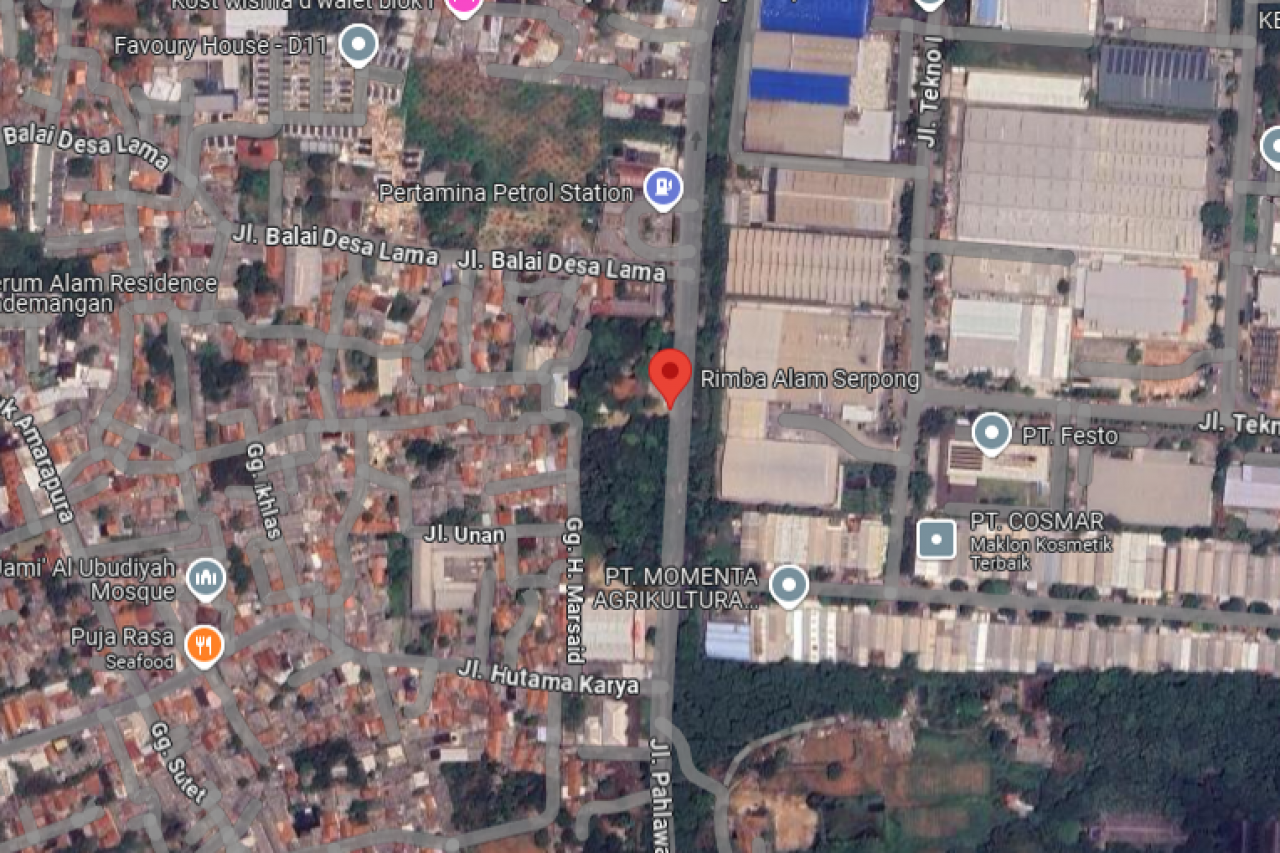The height and width of the screenshot is (853, 1280).
Task: Open the Puja Rasa Seafood restaurant marker
Action: [204, 647]
